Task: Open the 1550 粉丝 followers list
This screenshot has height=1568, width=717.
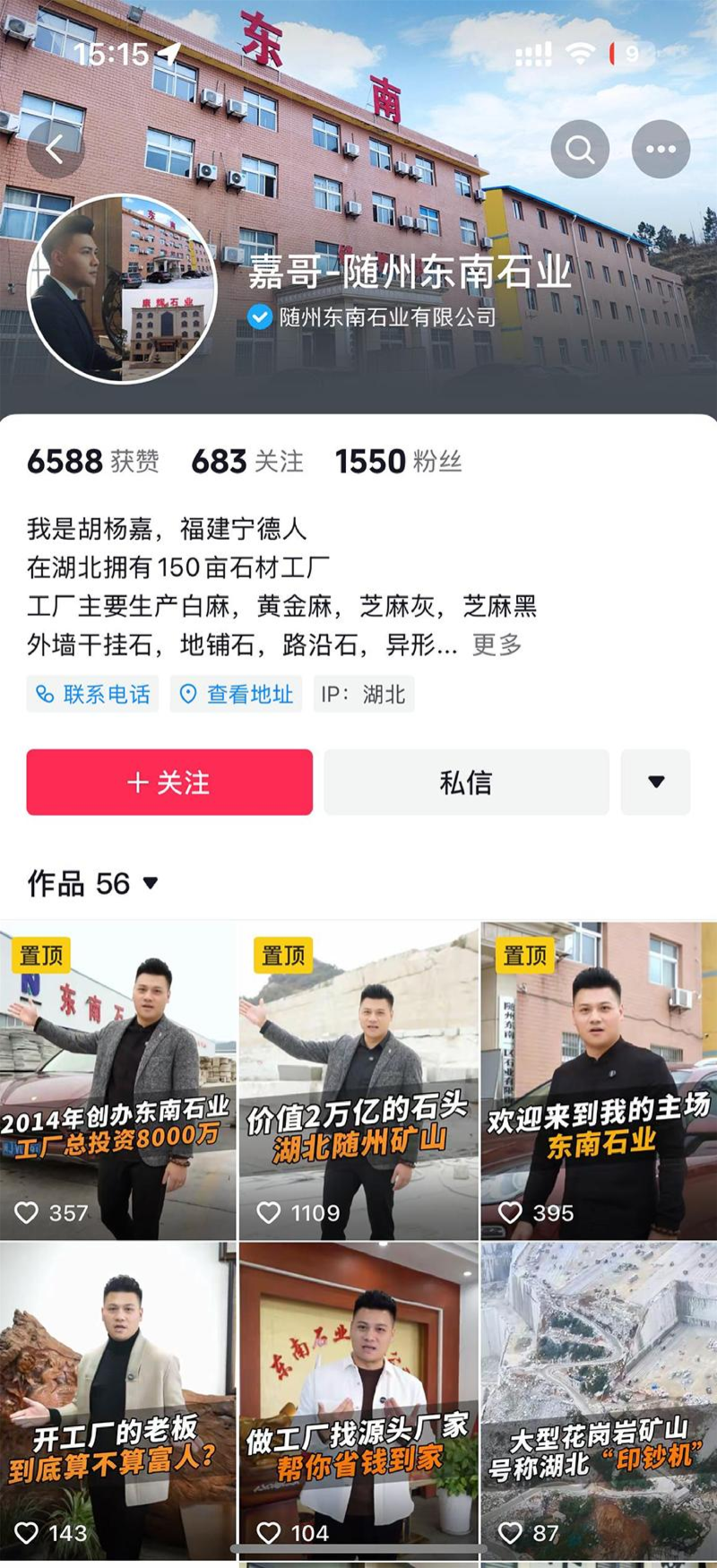Action: click(x=398, y=462)
